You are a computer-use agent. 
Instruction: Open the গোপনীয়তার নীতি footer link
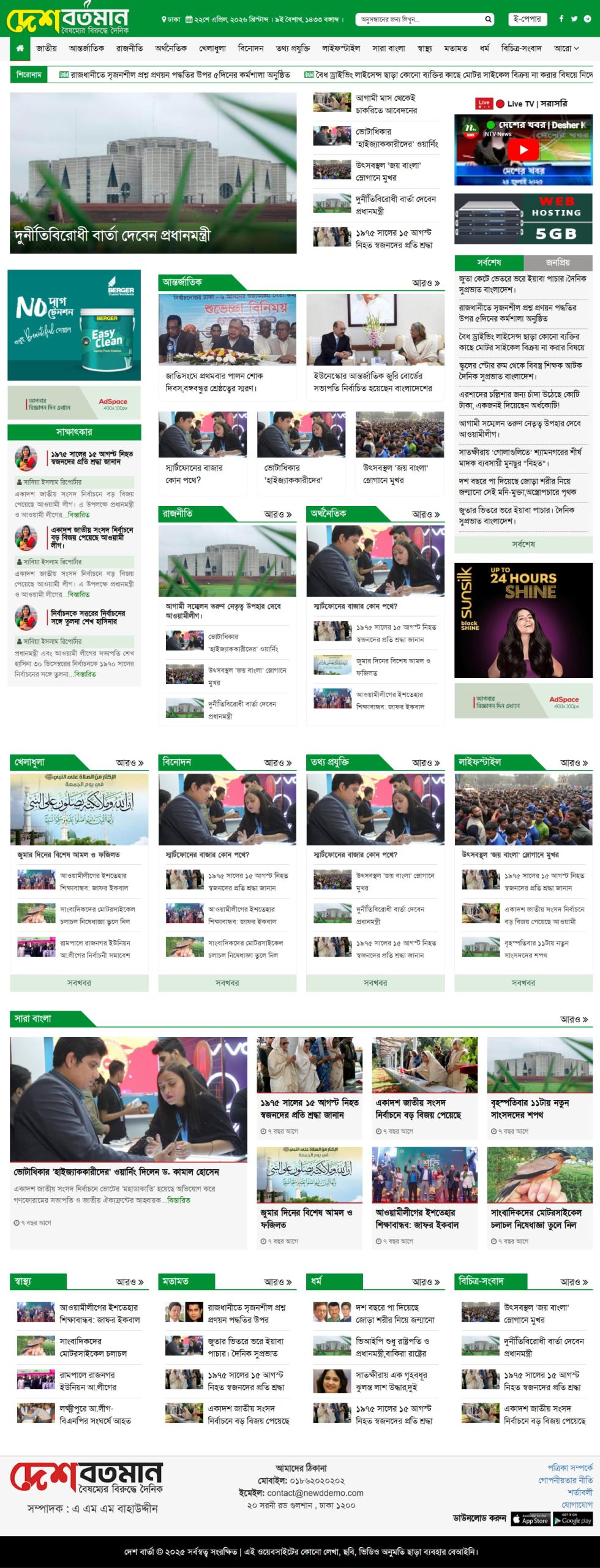coord(565,1480)
